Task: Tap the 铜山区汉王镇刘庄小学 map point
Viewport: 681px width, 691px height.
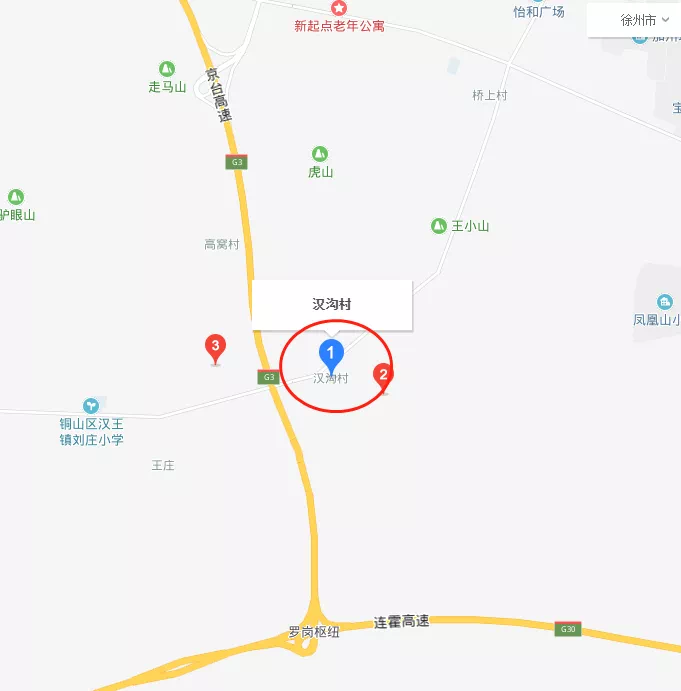Action: pos(91,406)
